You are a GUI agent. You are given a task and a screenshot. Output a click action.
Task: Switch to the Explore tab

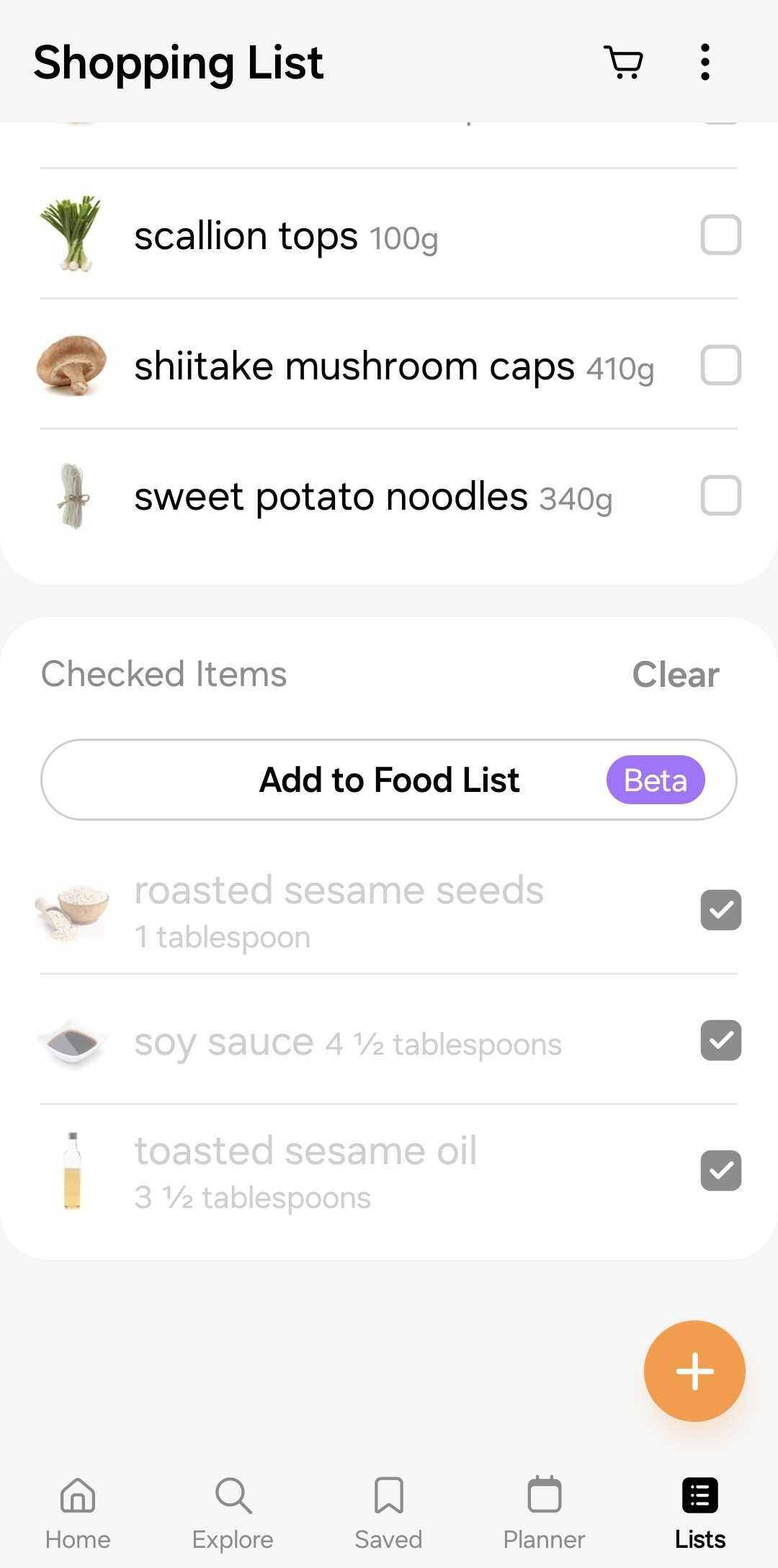pos(233,1513)
